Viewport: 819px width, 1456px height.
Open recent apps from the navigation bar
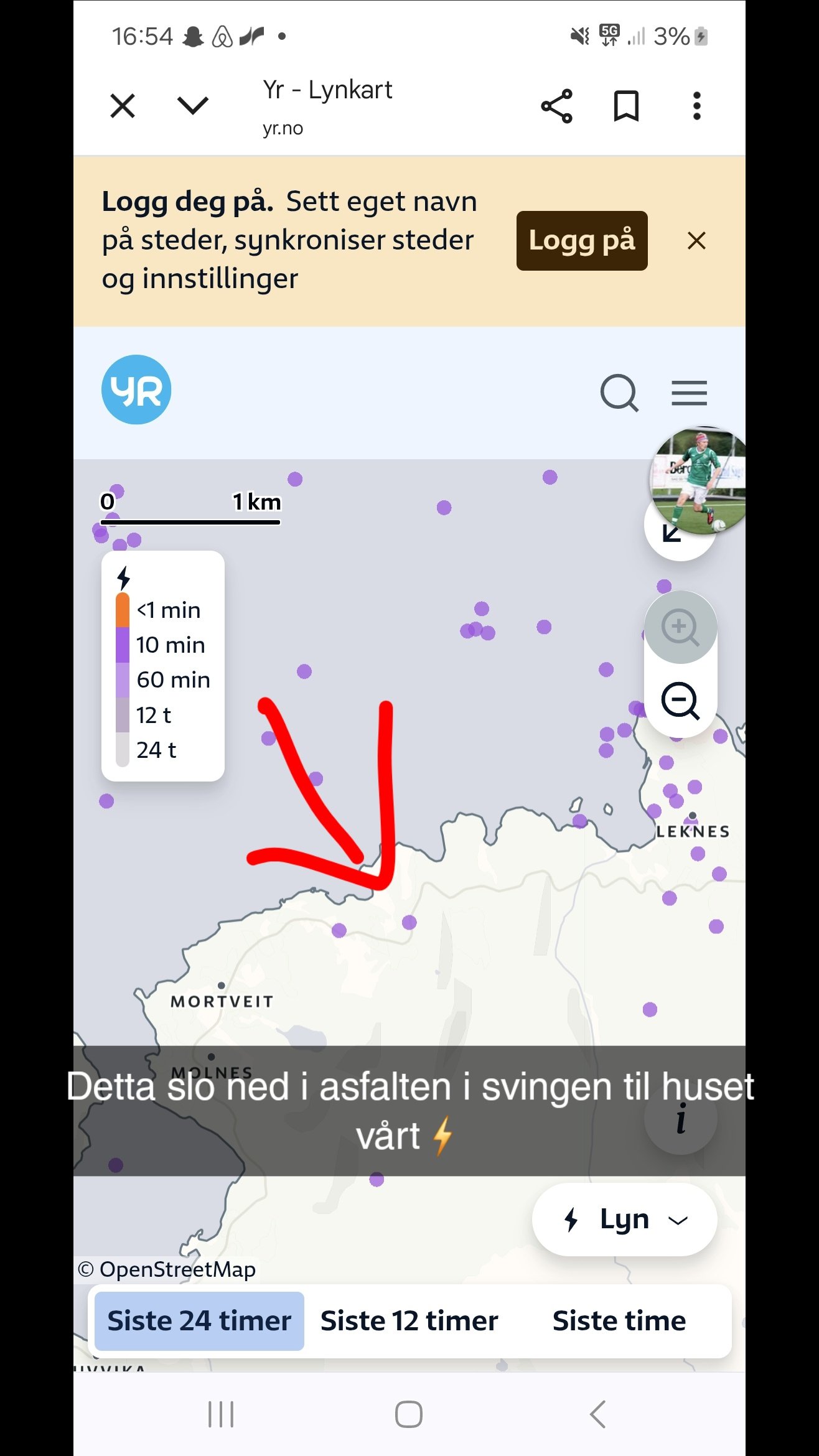(x=221, y=1414)
